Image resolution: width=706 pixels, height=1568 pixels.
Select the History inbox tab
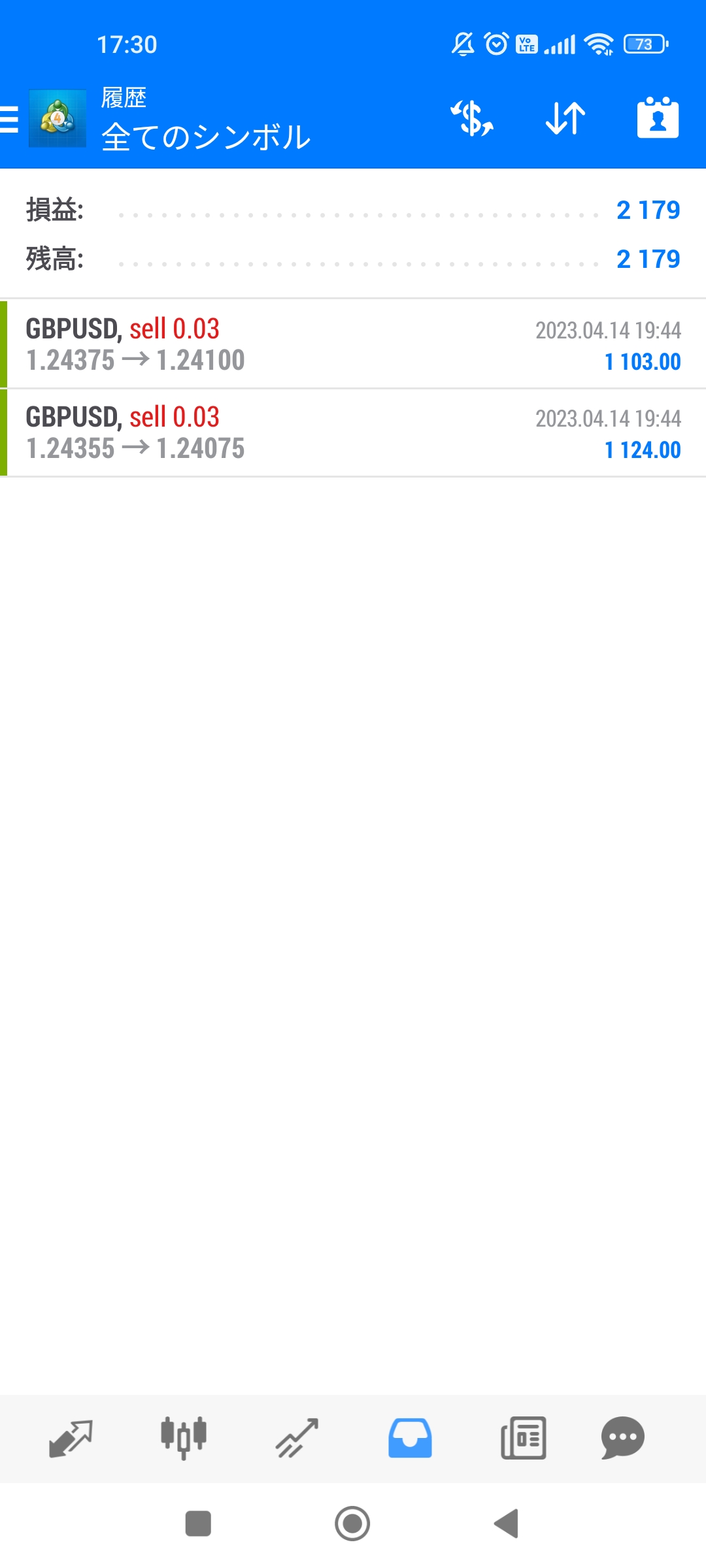[410, 1438]
